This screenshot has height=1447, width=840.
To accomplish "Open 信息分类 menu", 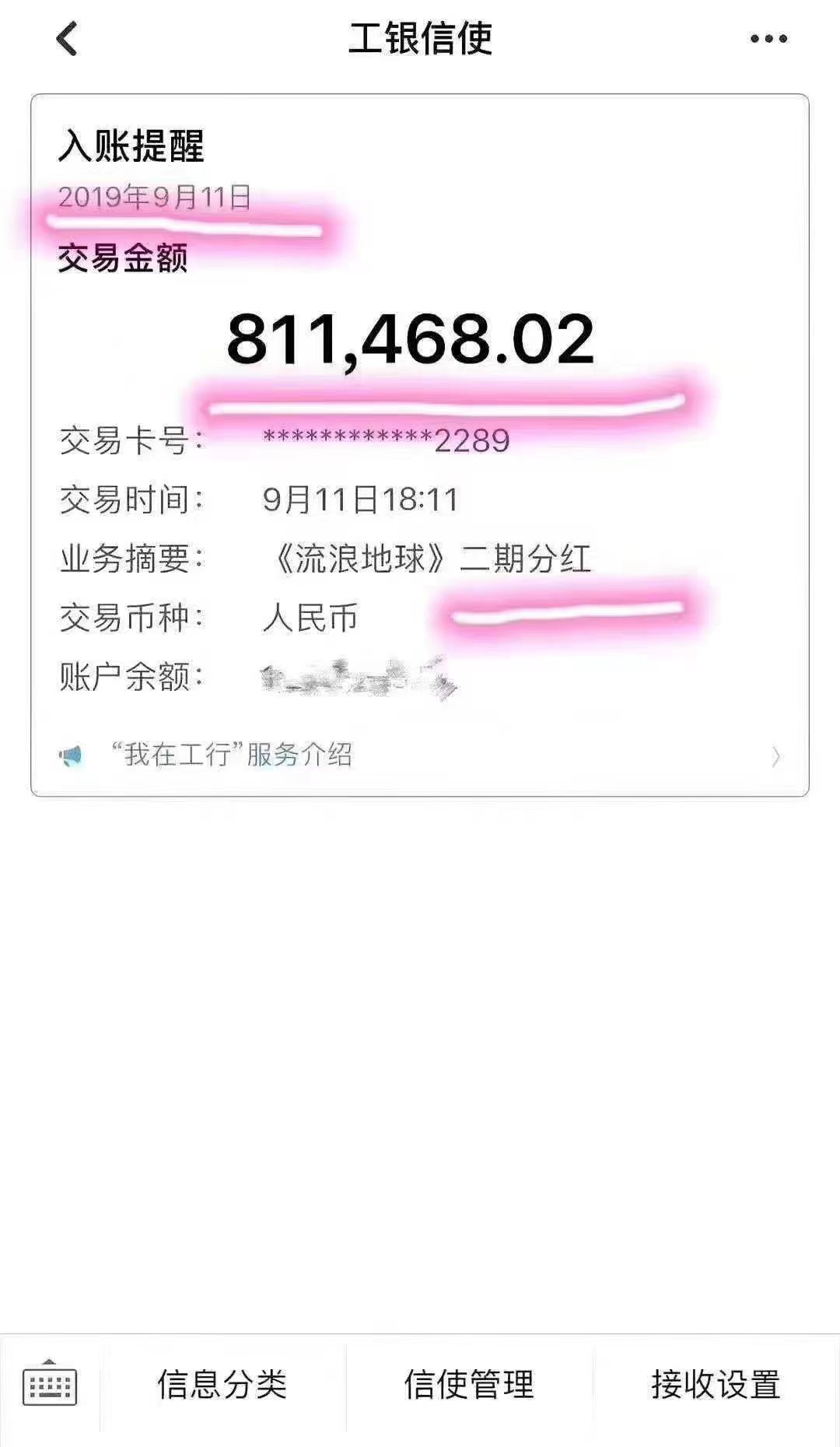I will pos(222,1385).
